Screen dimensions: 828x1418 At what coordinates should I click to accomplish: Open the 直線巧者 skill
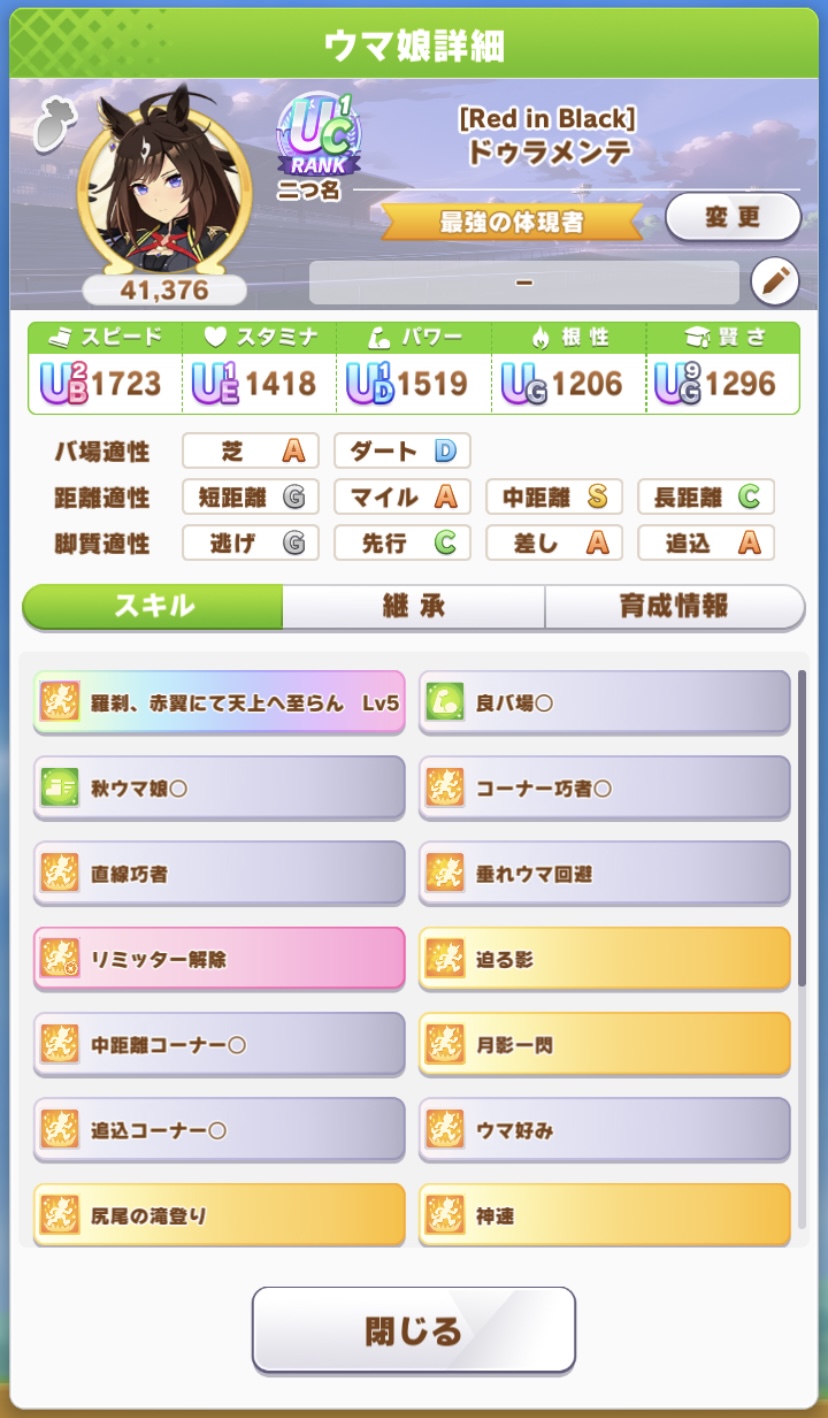coord(219,874)
